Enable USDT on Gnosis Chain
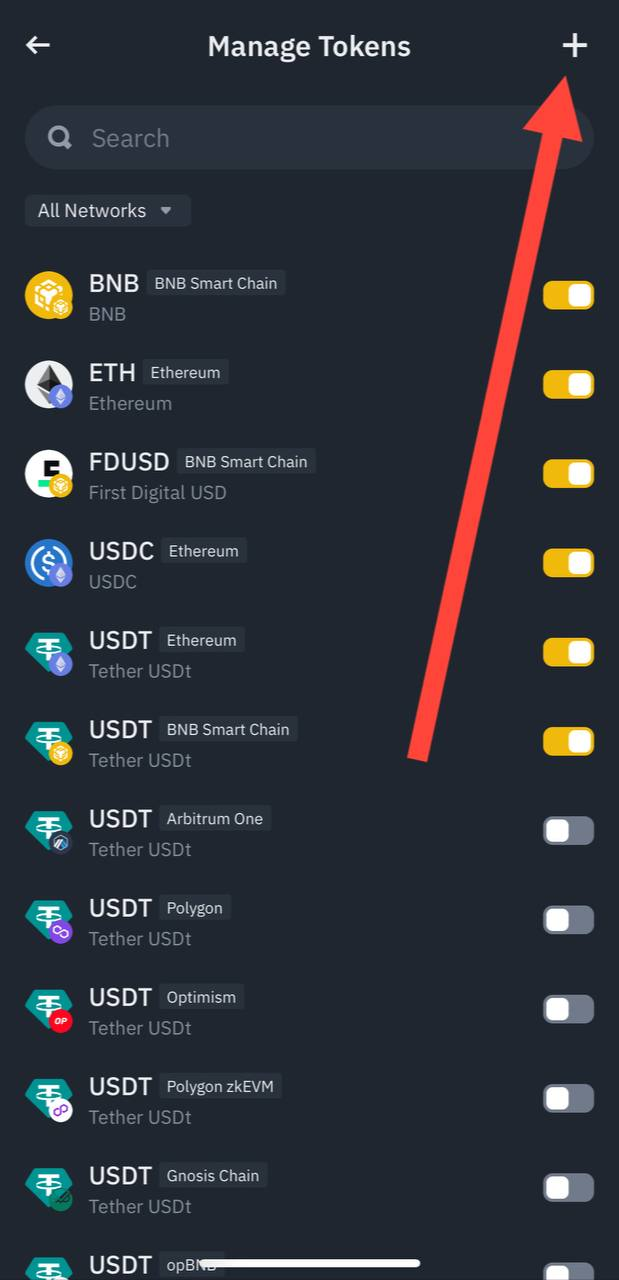 tap(568, 1188)
